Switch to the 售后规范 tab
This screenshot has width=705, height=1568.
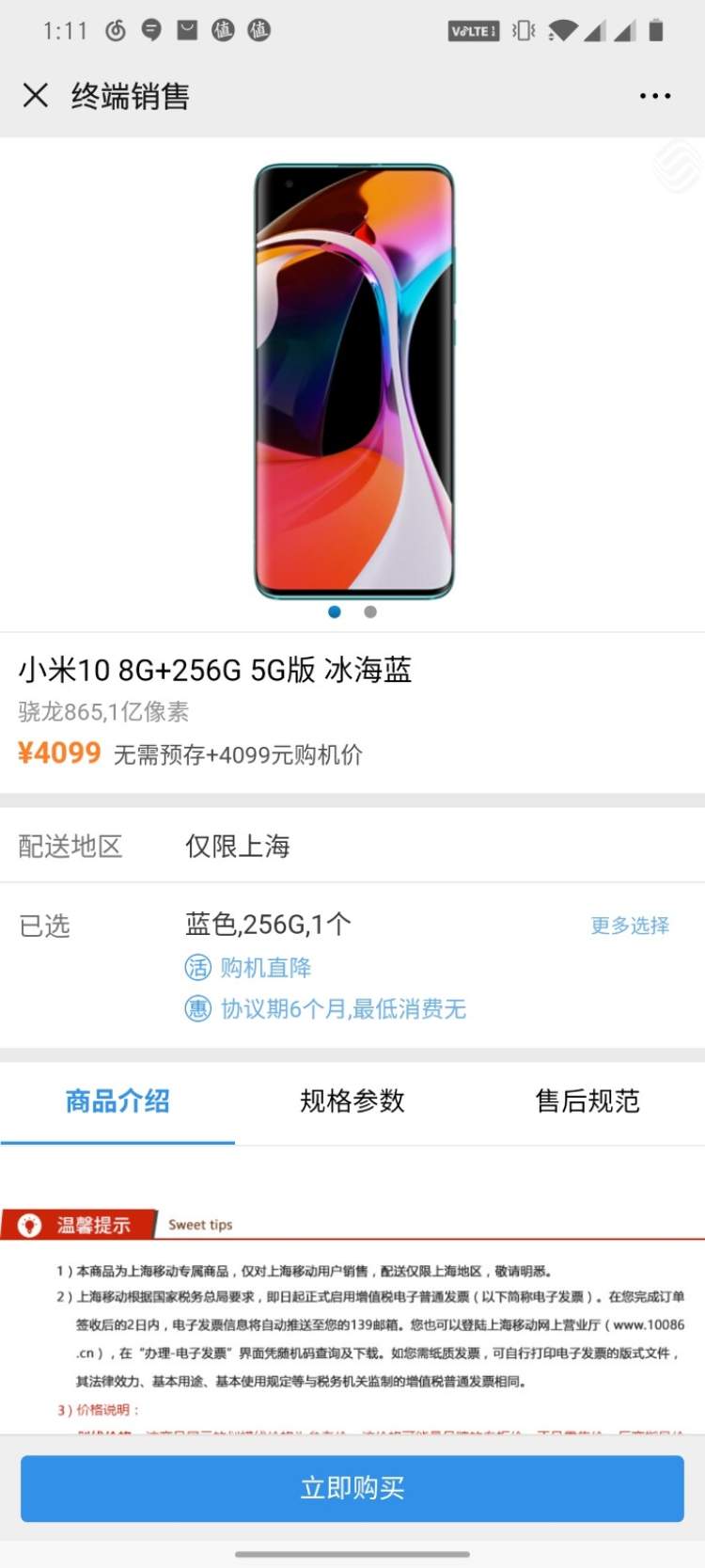587,1101
